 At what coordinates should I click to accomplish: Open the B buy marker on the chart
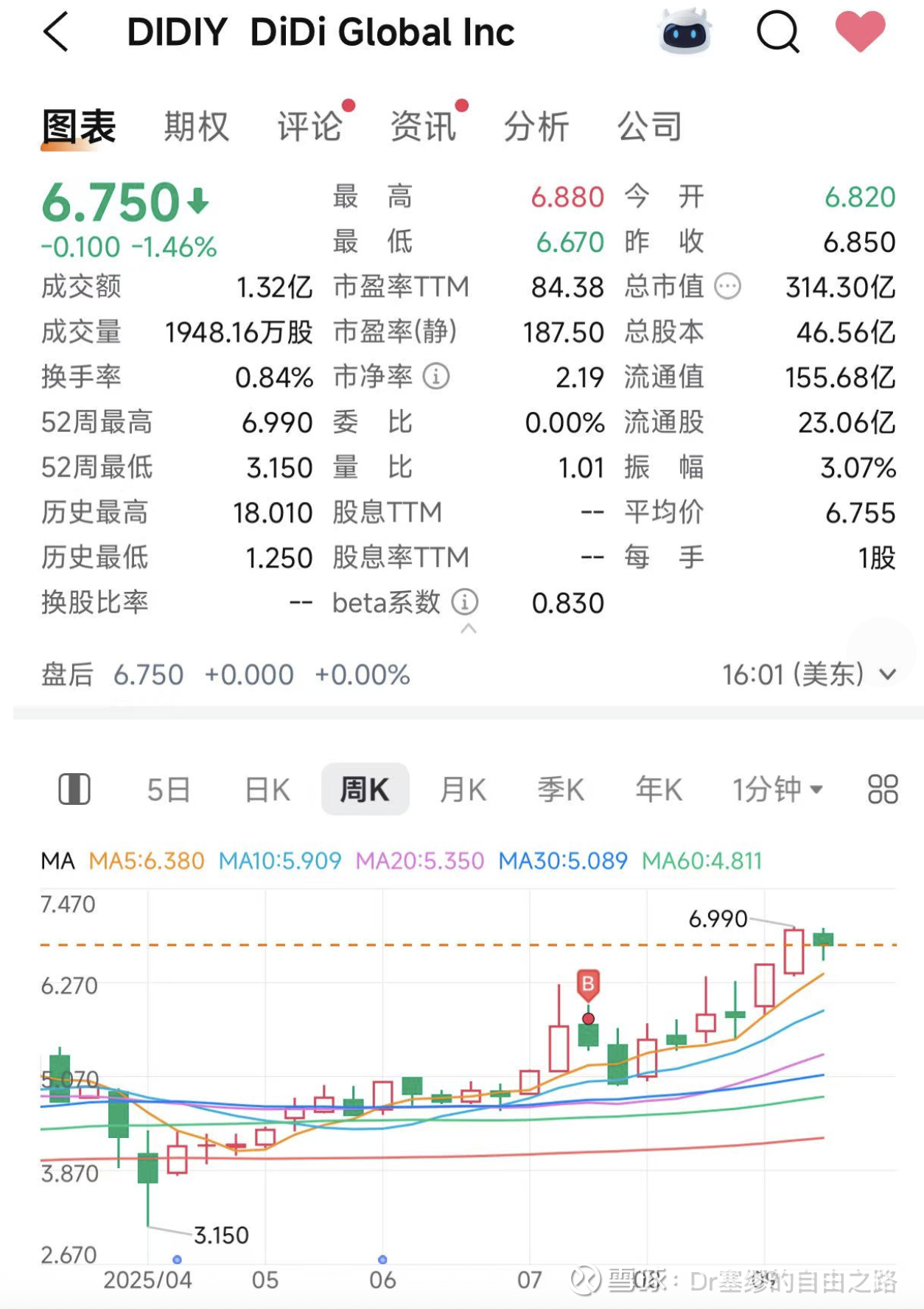tap(587, 982)
